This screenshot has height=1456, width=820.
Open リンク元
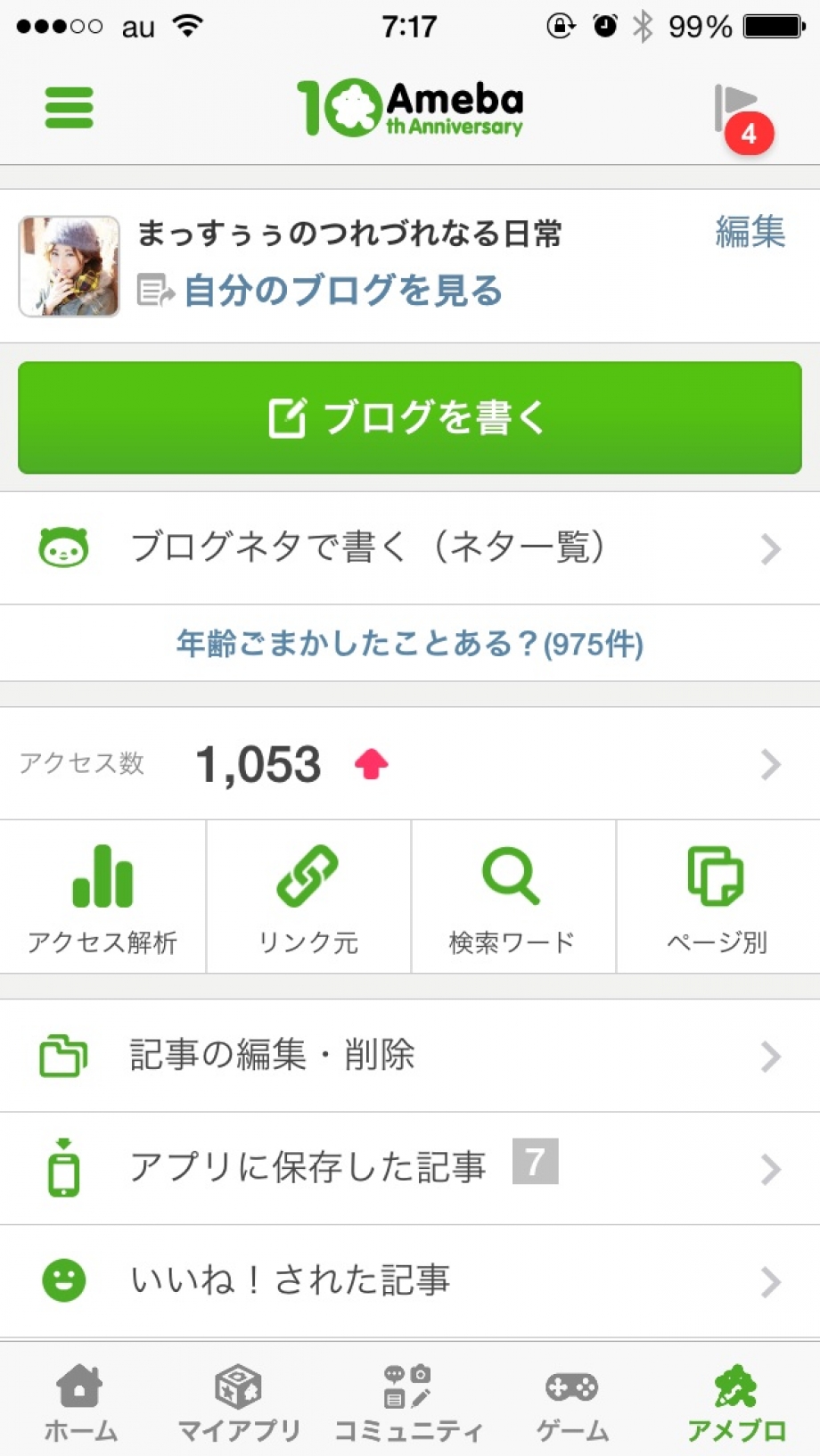pos(308,898)
